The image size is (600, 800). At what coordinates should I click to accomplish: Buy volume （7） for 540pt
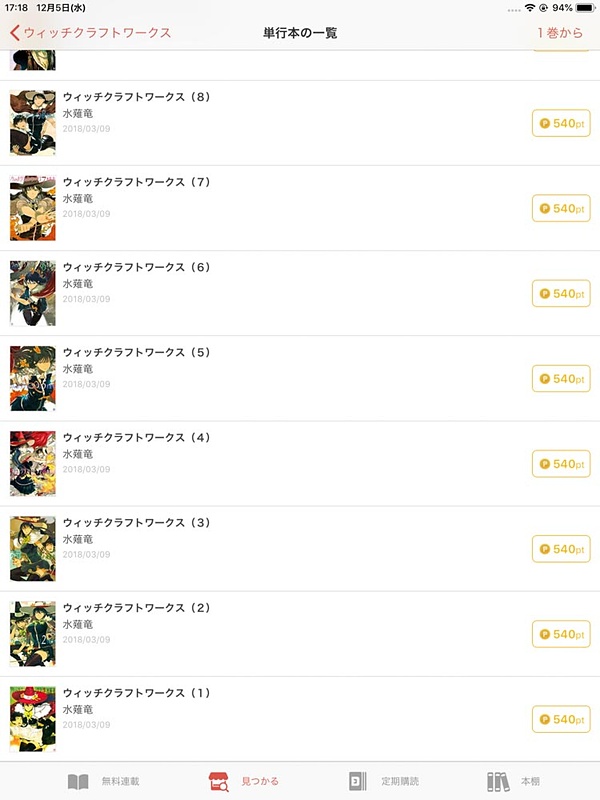coord(560,208)
